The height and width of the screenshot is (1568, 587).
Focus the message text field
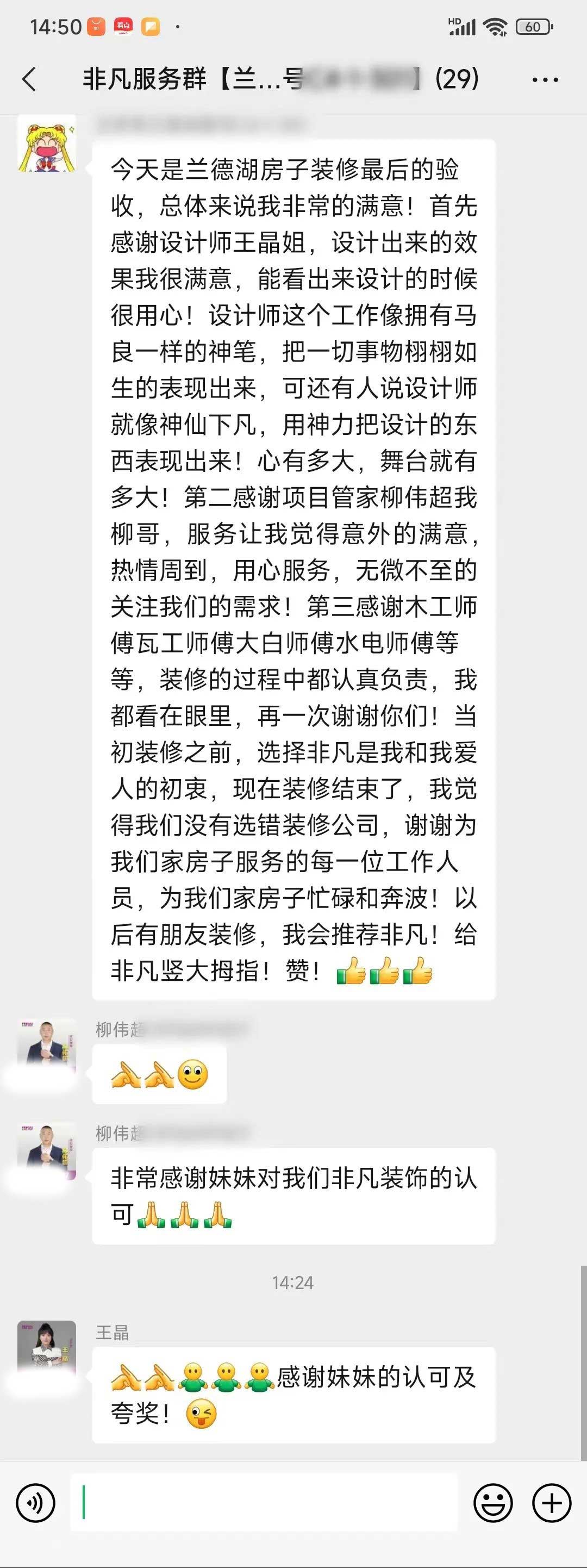(264, 1502)
